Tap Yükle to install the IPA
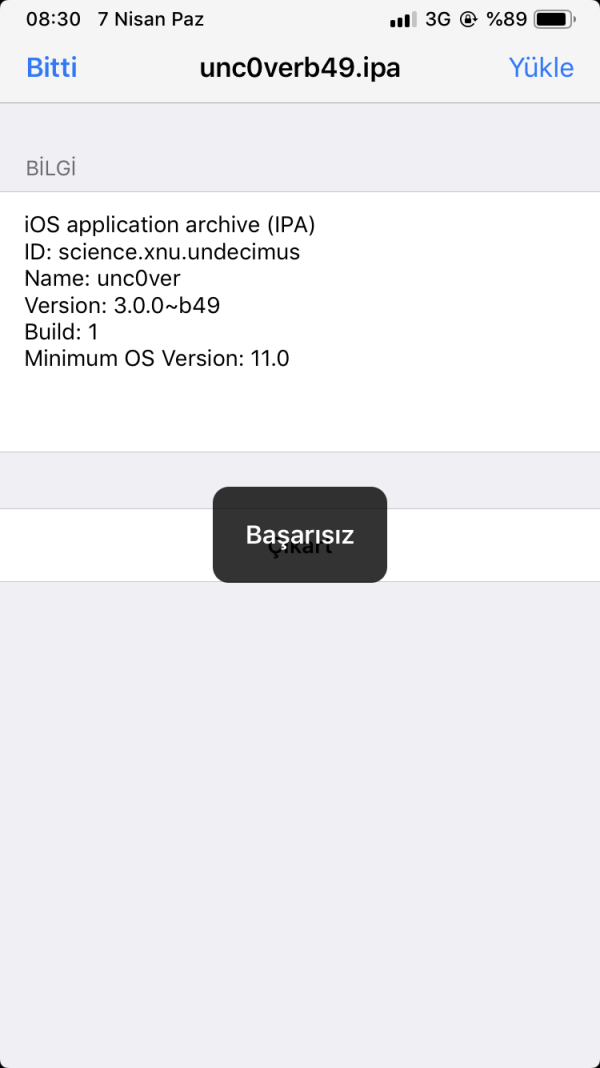 click(540, 68)
